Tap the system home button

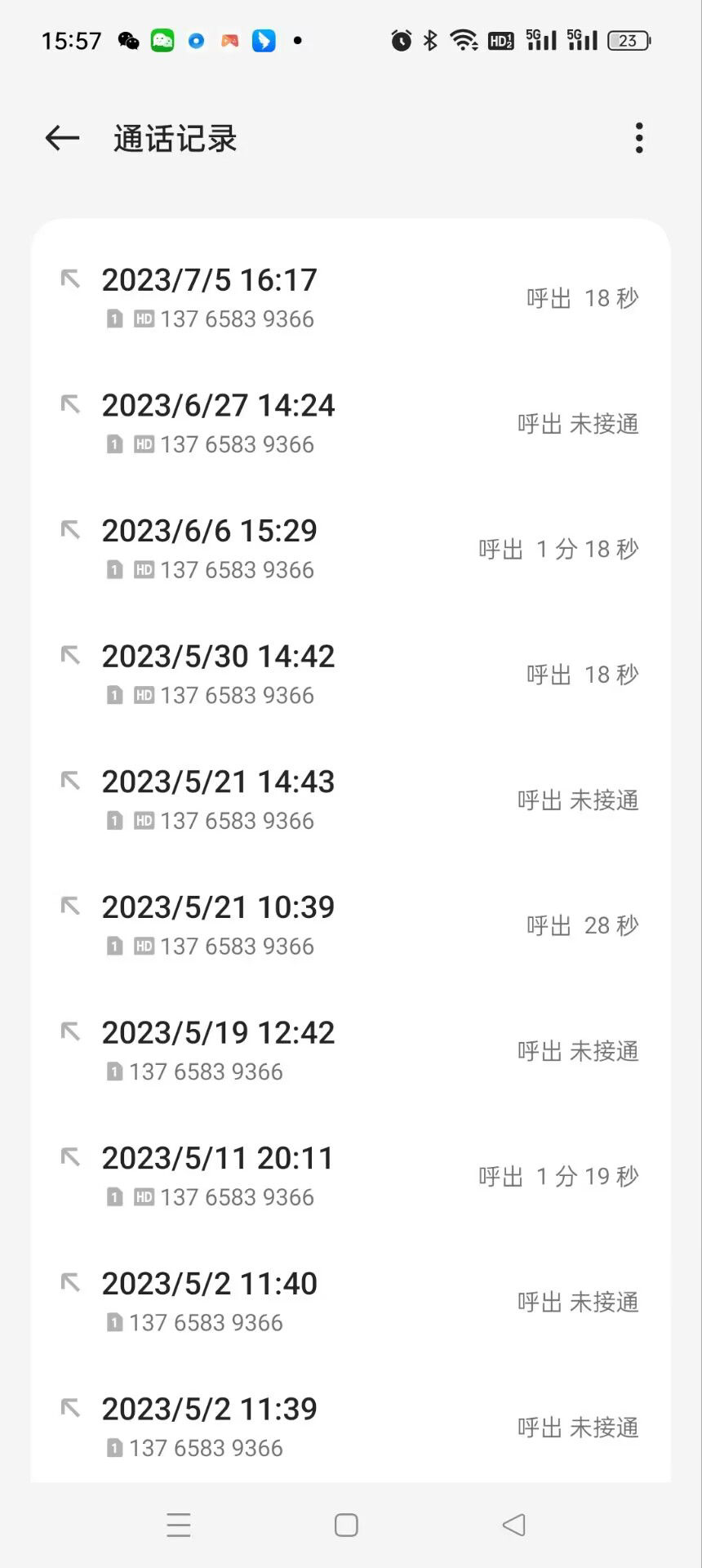point(346,1525)
